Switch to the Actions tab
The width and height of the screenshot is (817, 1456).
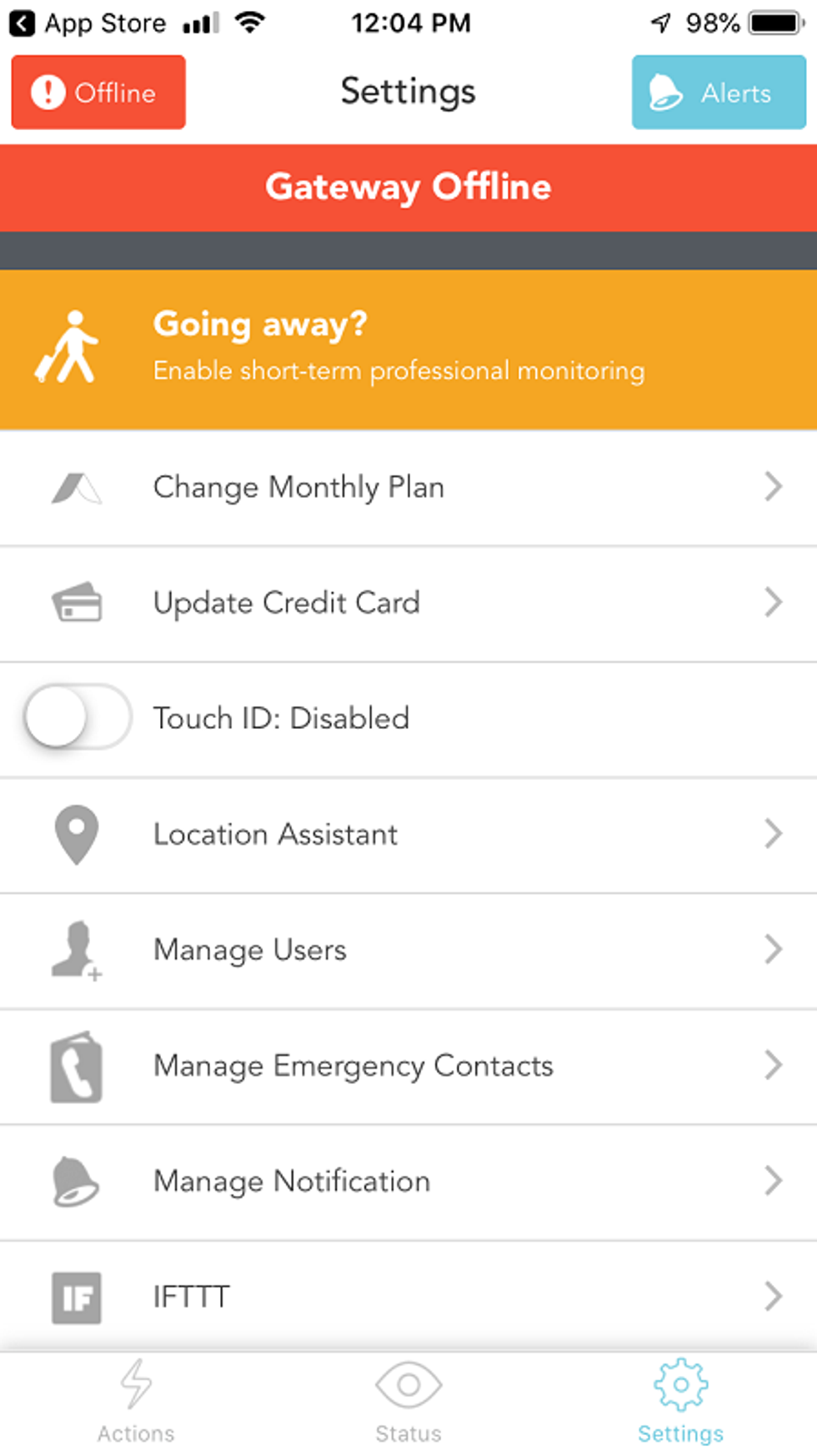[136, 1403]
